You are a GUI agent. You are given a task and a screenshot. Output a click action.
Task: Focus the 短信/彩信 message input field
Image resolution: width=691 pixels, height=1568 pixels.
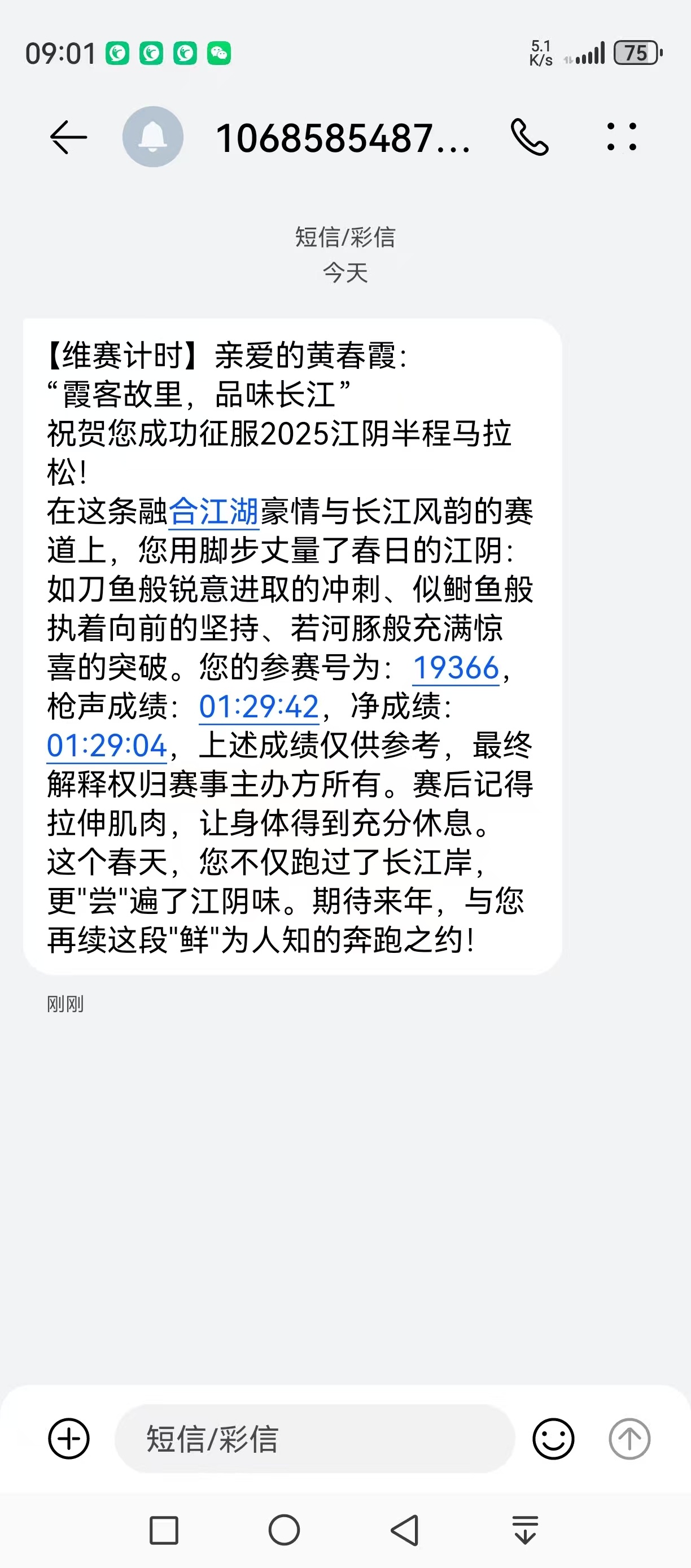click(x=314, y=1439)
